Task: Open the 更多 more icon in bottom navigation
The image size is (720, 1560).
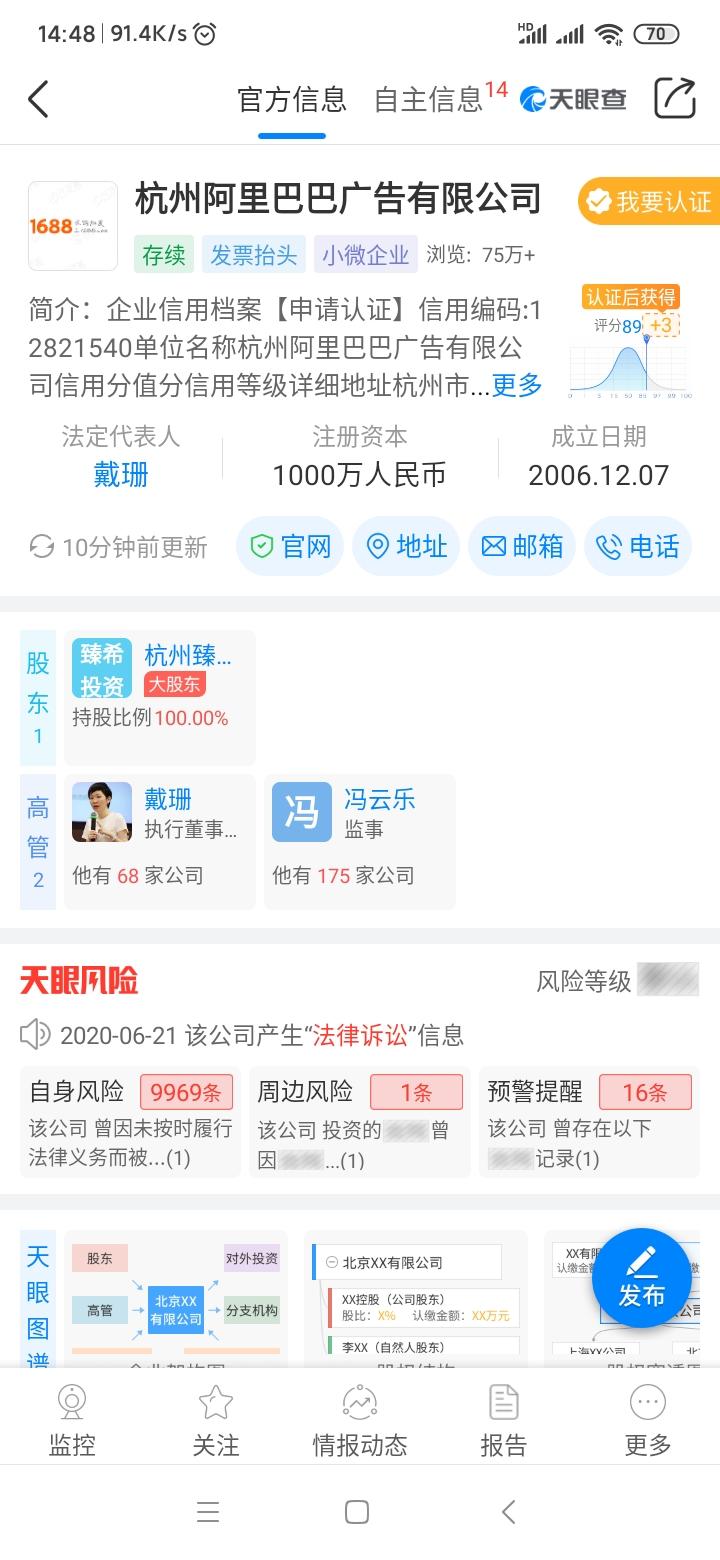Action: [x=647, y=1415]
